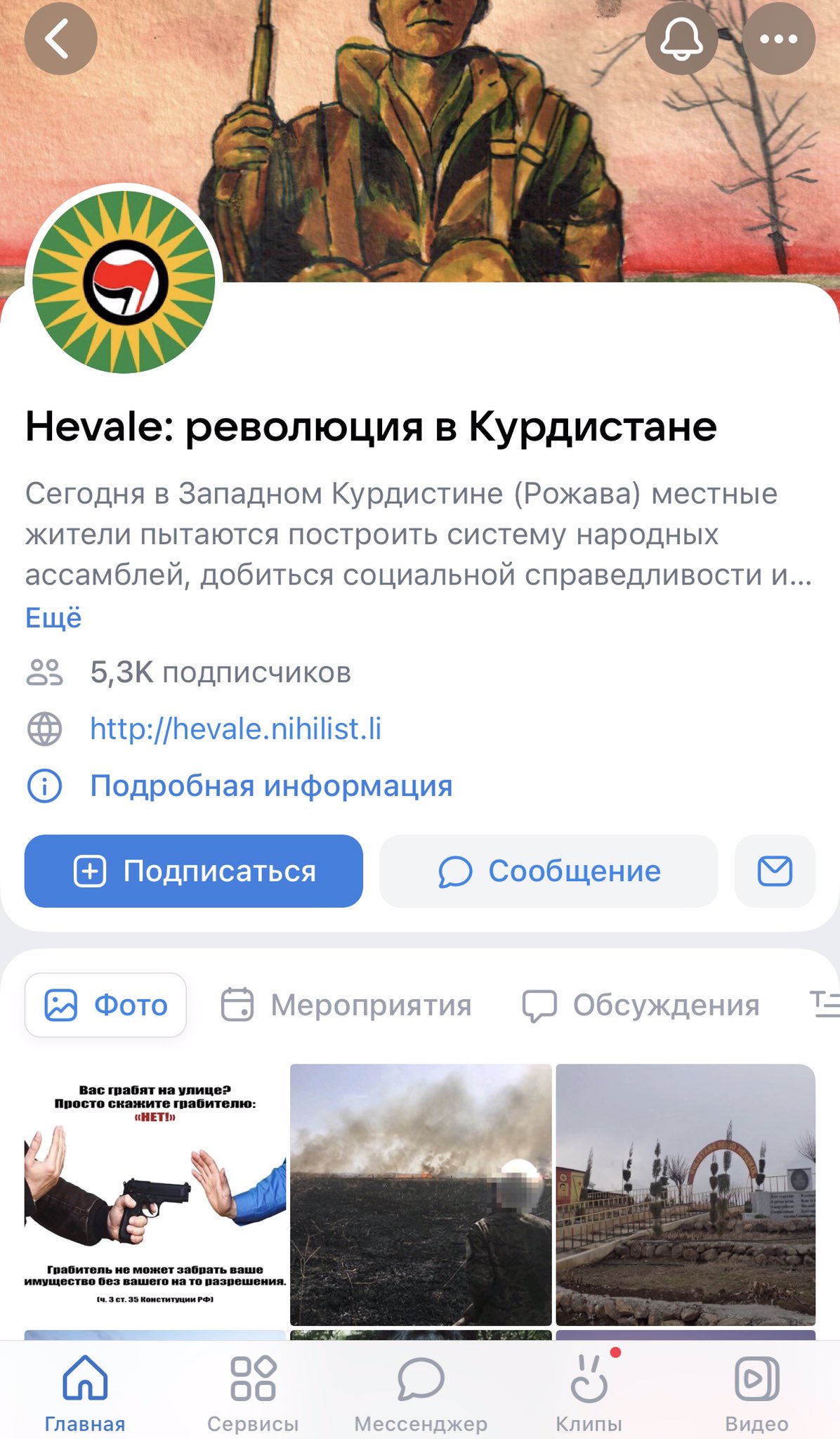Go to the Главная tab
The height and width of the screenshot is (1439, 840).
pos(85,1393)
